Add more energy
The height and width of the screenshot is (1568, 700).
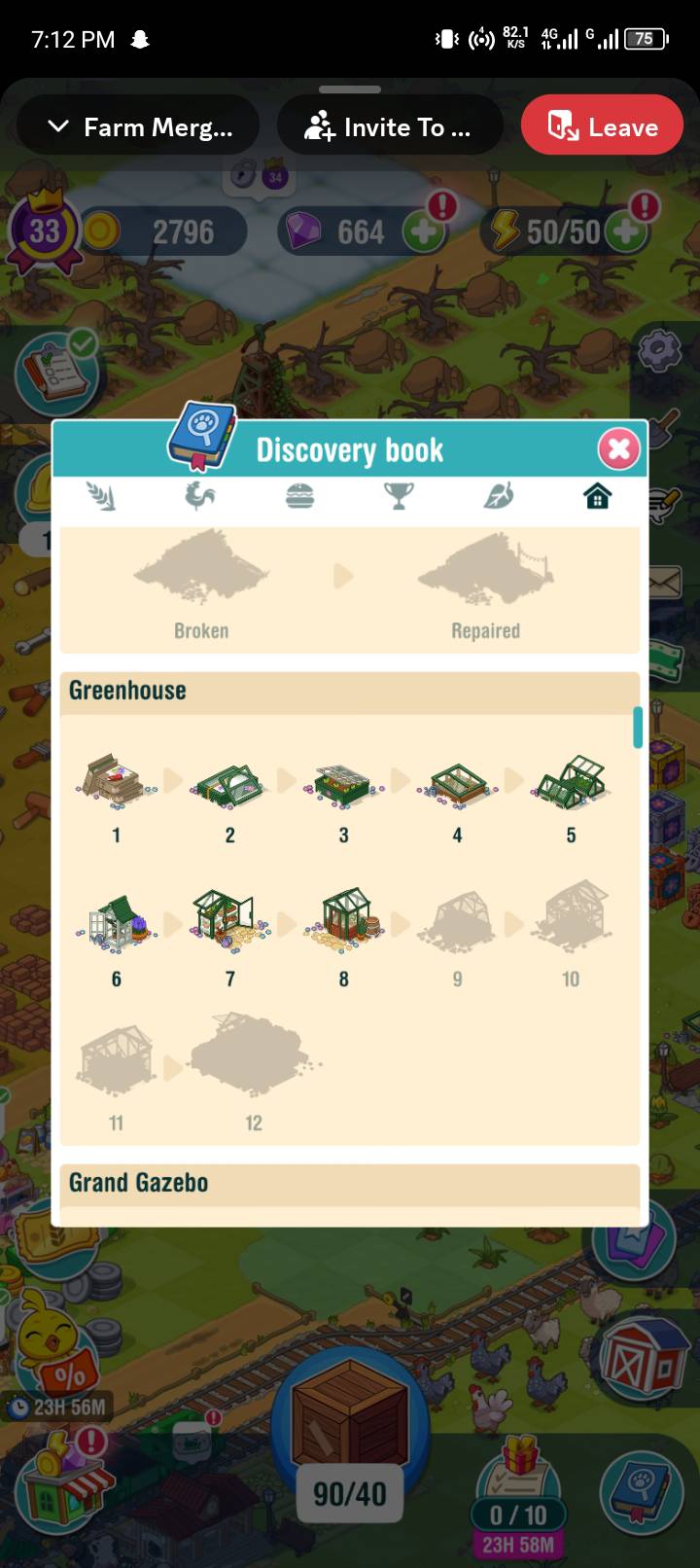click(x=625, y=232)
